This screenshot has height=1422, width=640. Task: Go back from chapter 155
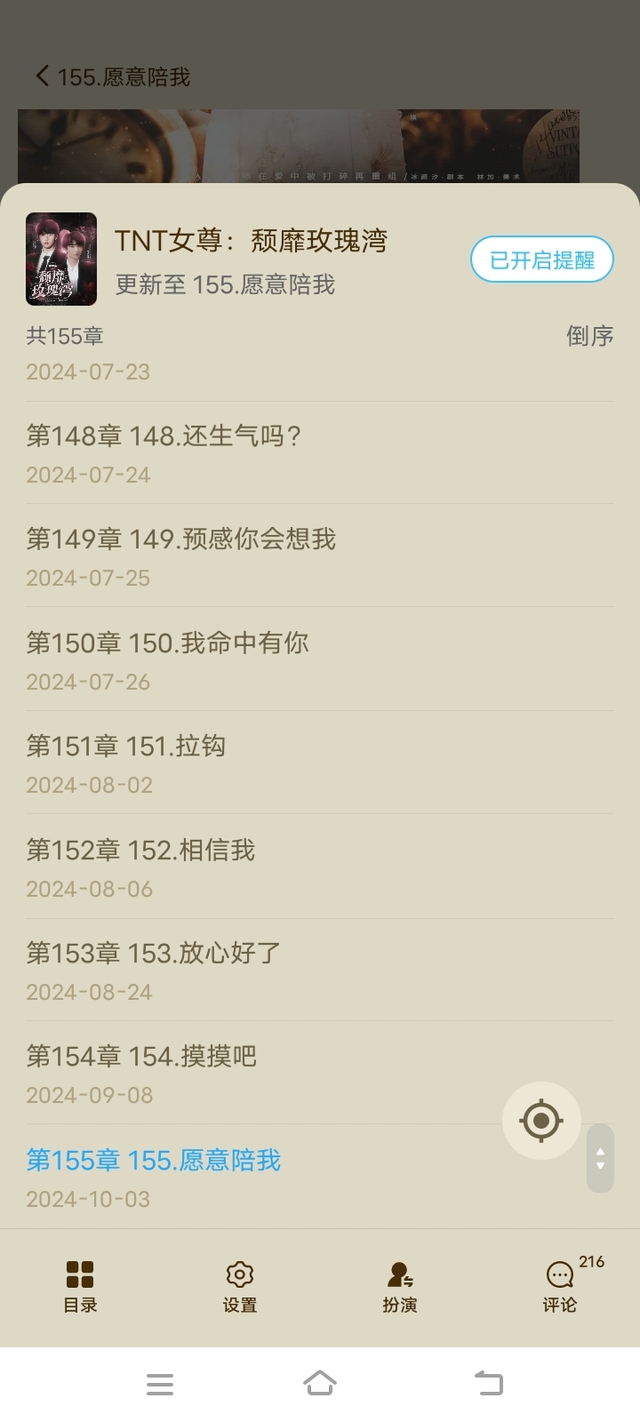[x=42, y=76]
